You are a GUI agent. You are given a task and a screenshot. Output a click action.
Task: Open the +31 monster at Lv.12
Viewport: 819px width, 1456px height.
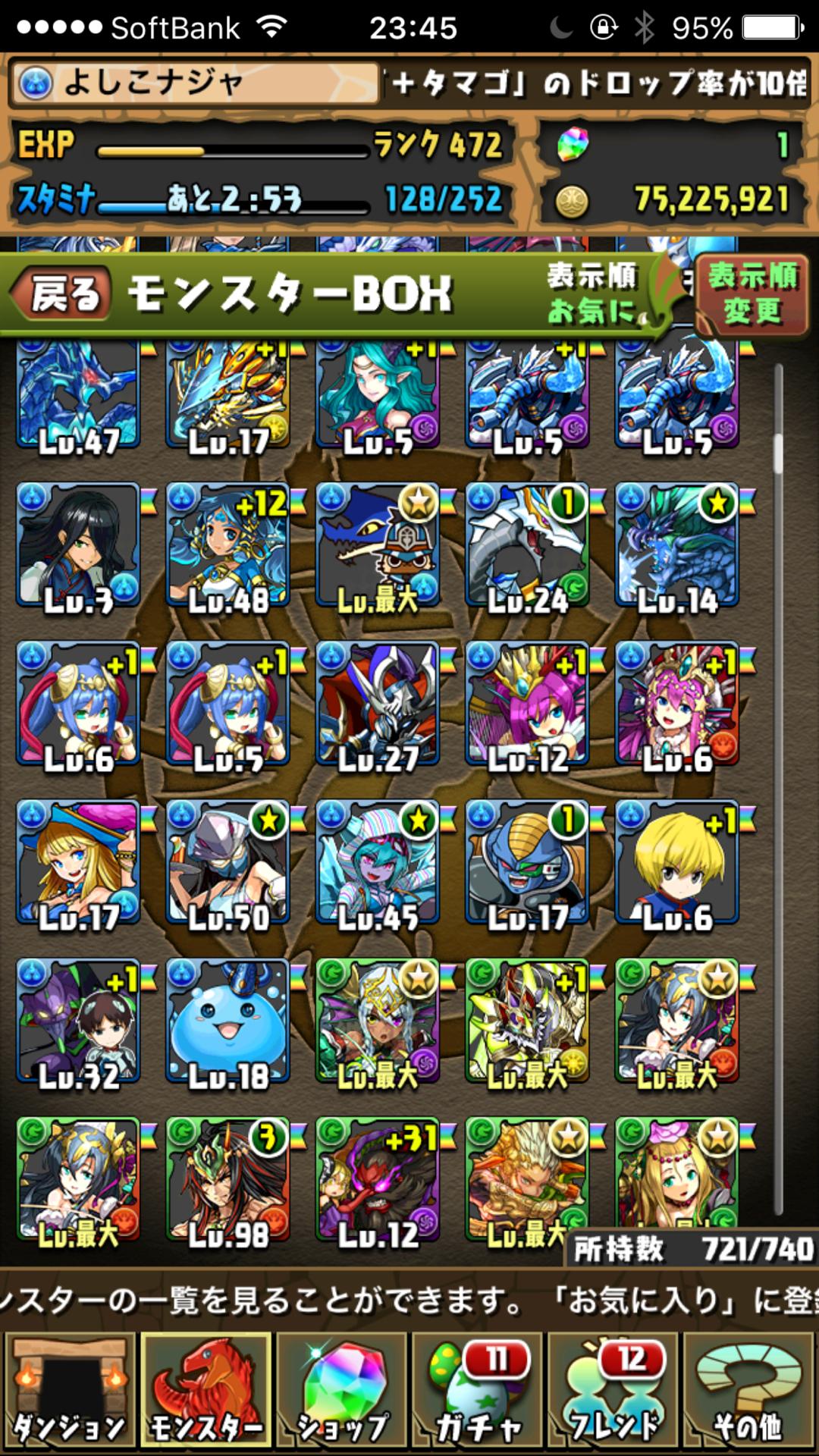tap(378, 1179)
